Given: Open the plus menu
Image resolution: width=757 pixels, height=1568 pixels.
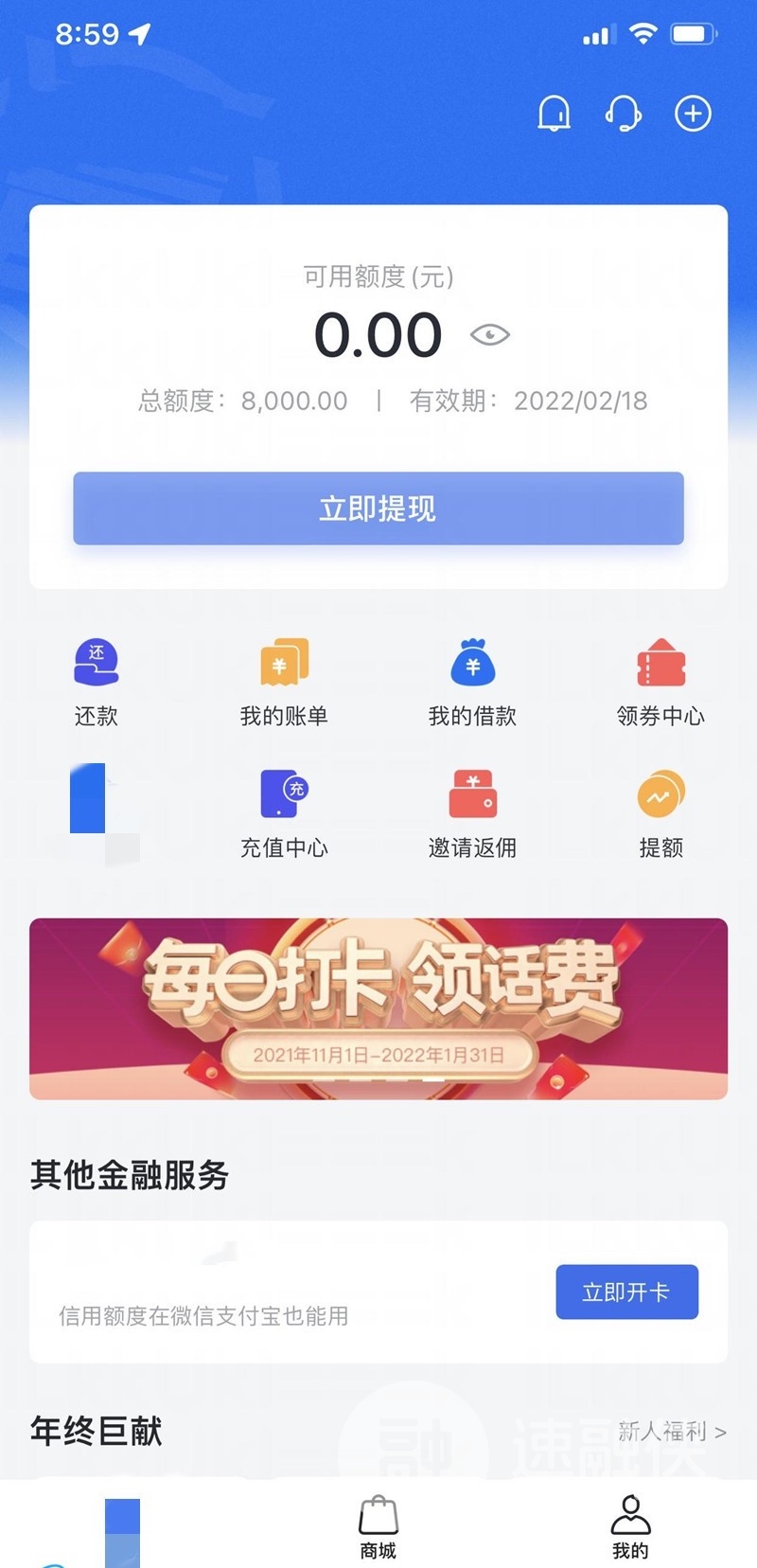Looking at the screenshot, I should (x=693, y=114).
